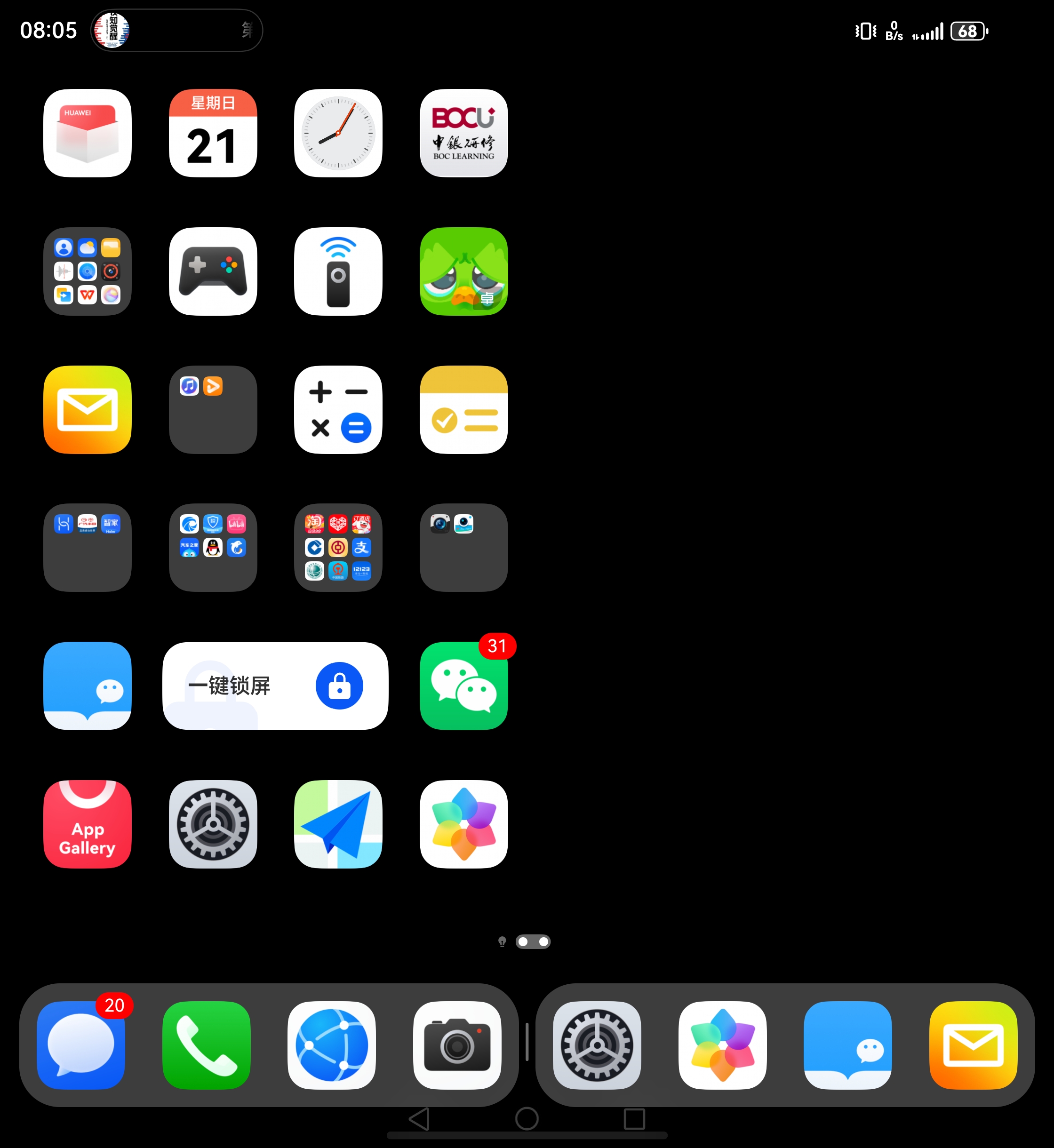Screen dimensions: 1054x1148
Task: Open WeChat with 31 unread messages
Action: coord(463,686)
